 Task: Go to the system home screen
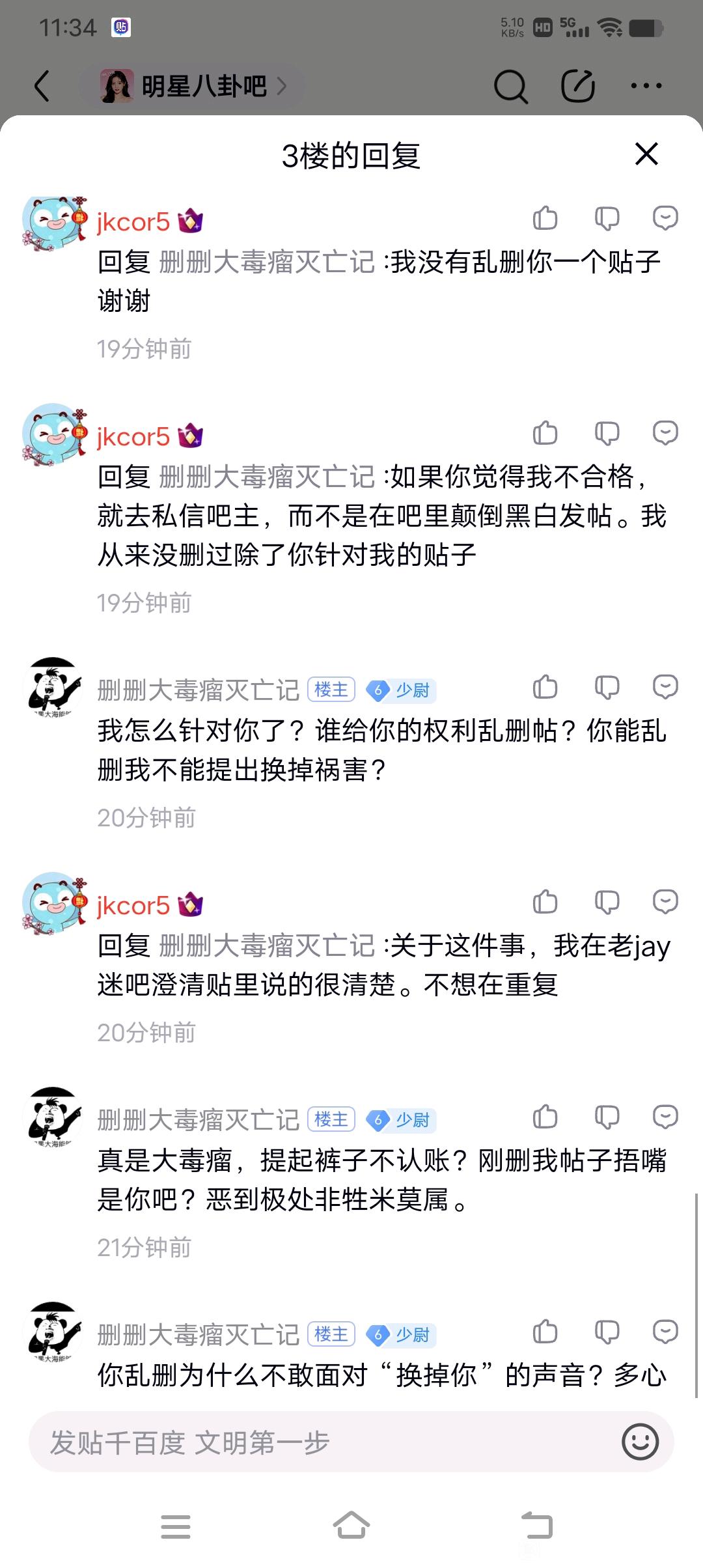pos(351,1526)
